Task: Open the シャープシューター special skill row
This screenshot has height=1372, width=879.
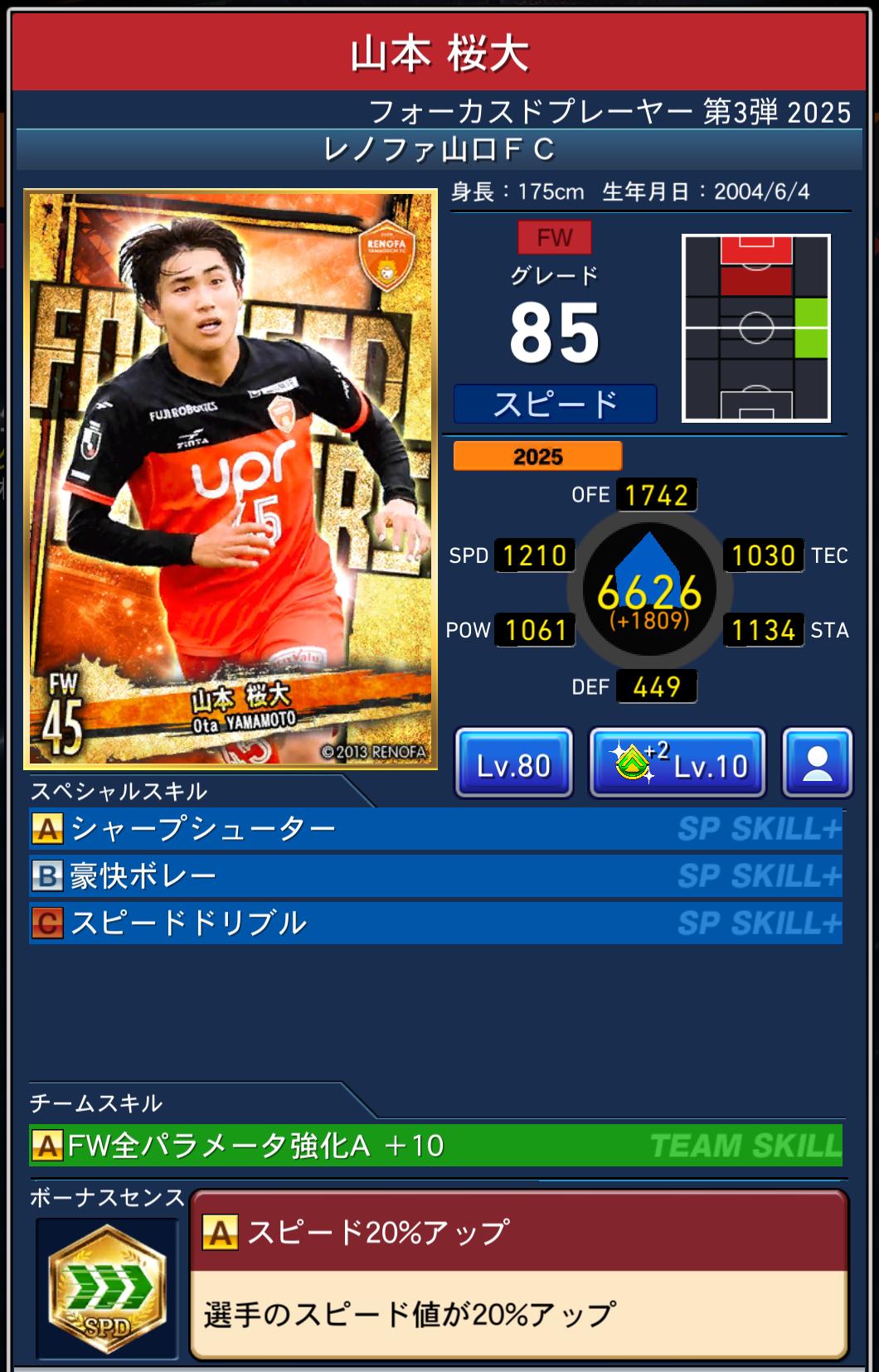Action: click(x=435, y=828)
